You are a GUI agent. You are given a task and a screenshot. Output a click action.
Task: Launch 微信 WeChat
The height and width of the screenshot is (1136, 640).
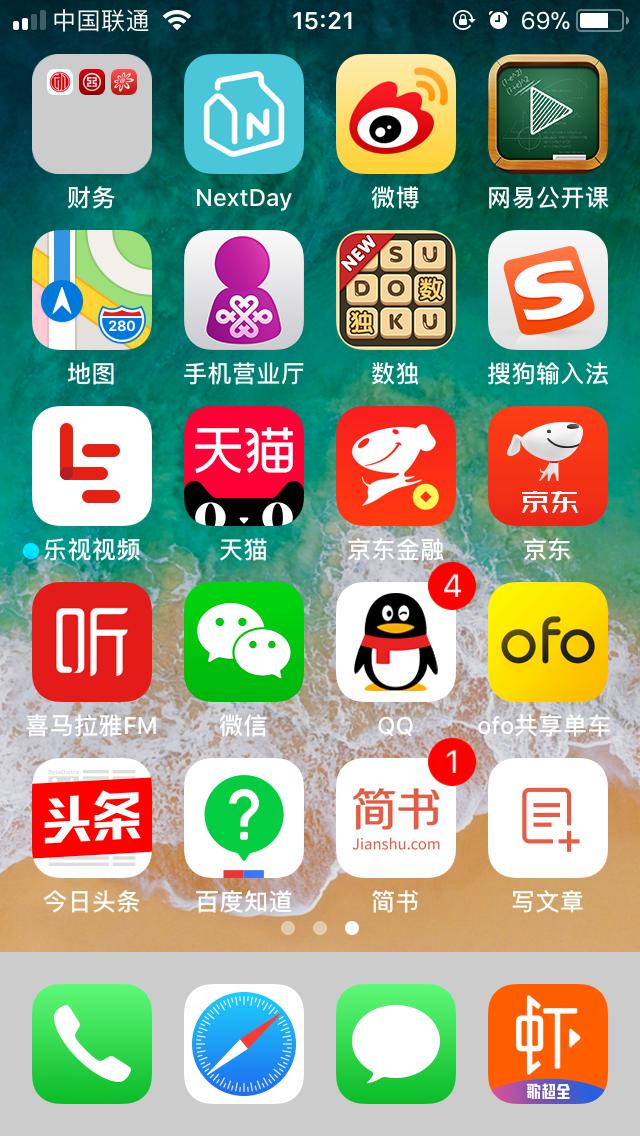(x=244, y=642)
